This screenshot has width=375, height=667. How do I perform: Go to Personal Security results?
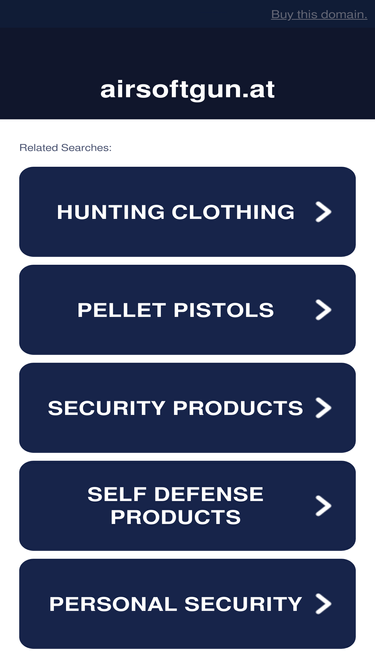[188, 604]
